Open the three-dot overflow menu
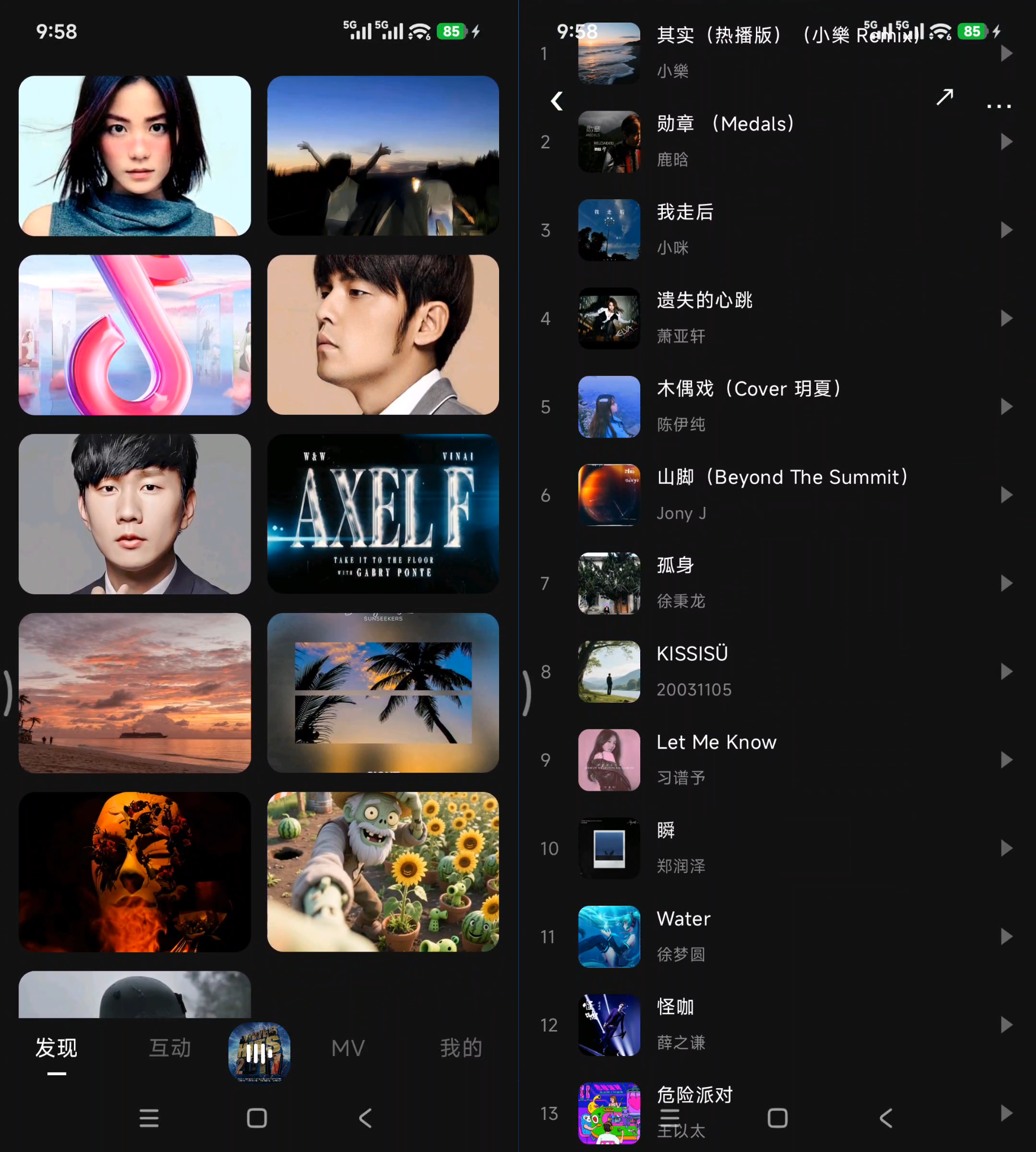 click(998, 107)
